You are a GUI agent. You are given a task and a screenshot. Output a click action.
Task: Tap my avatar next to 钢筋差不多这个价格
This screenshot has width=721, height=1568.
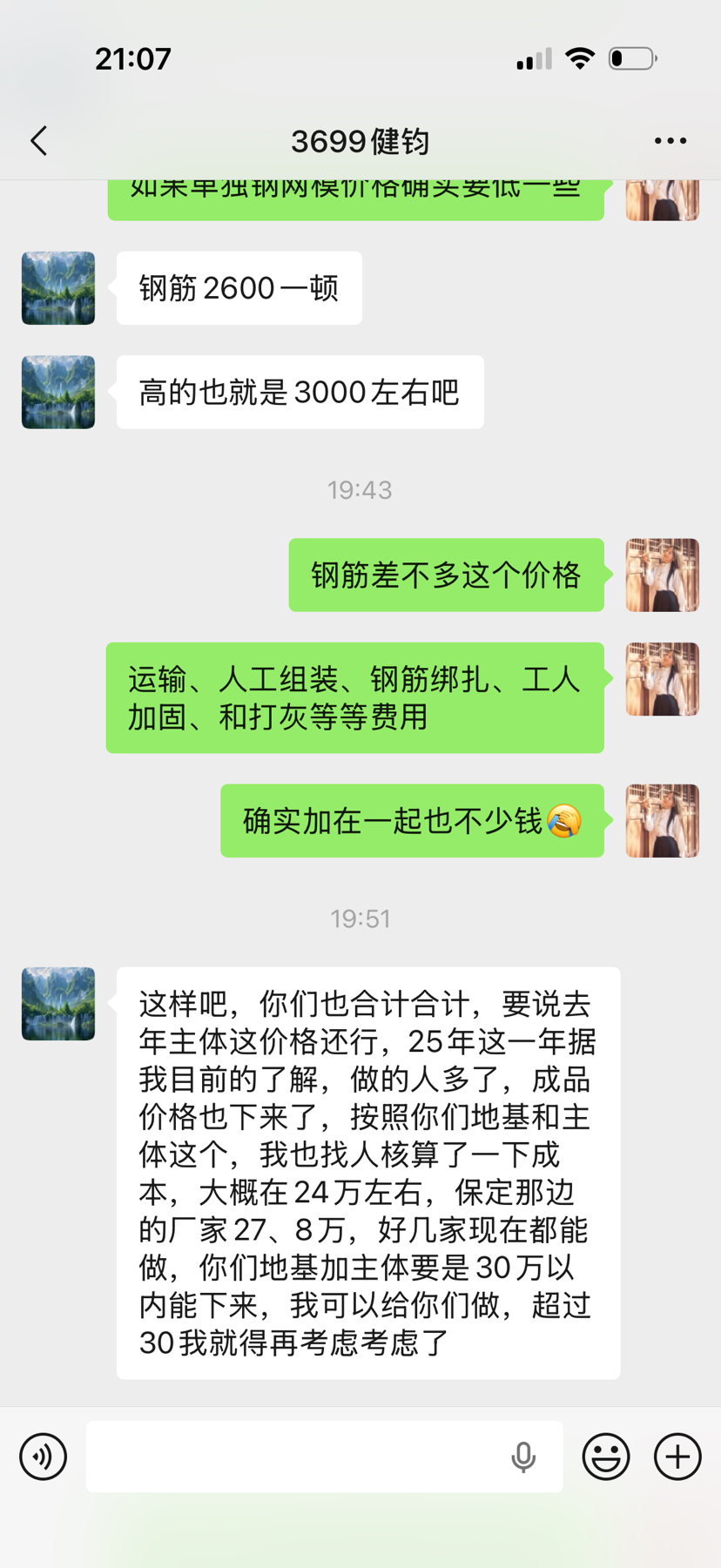[x=662, y=575]
